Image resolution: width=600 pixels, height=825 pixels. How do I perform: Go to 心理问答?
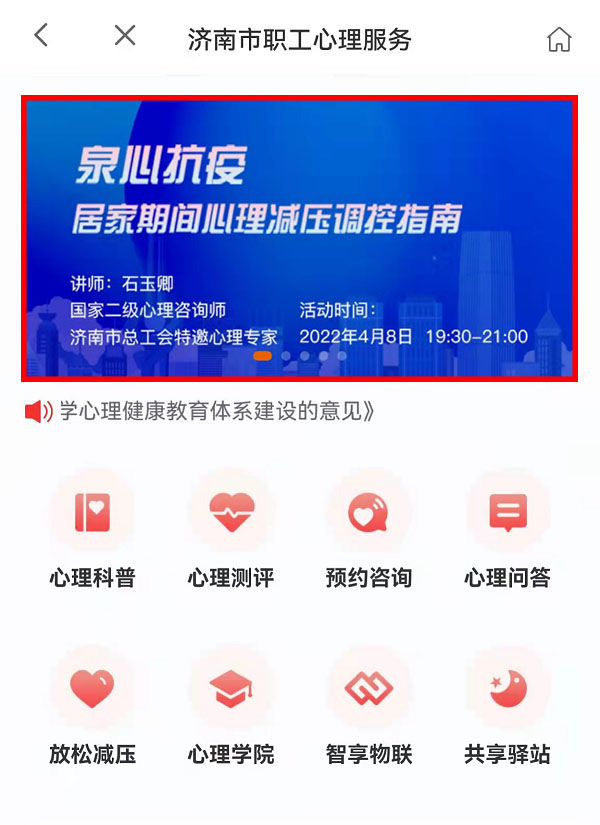click(x=507, y=532)
